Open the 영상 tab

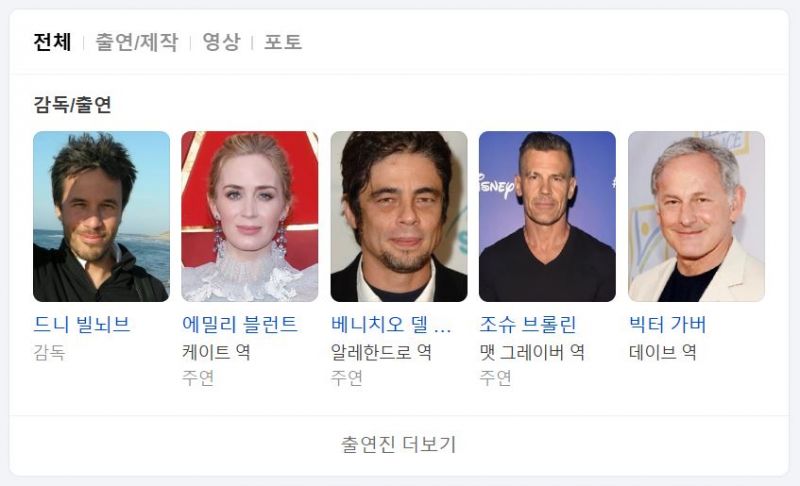[221, 42]
